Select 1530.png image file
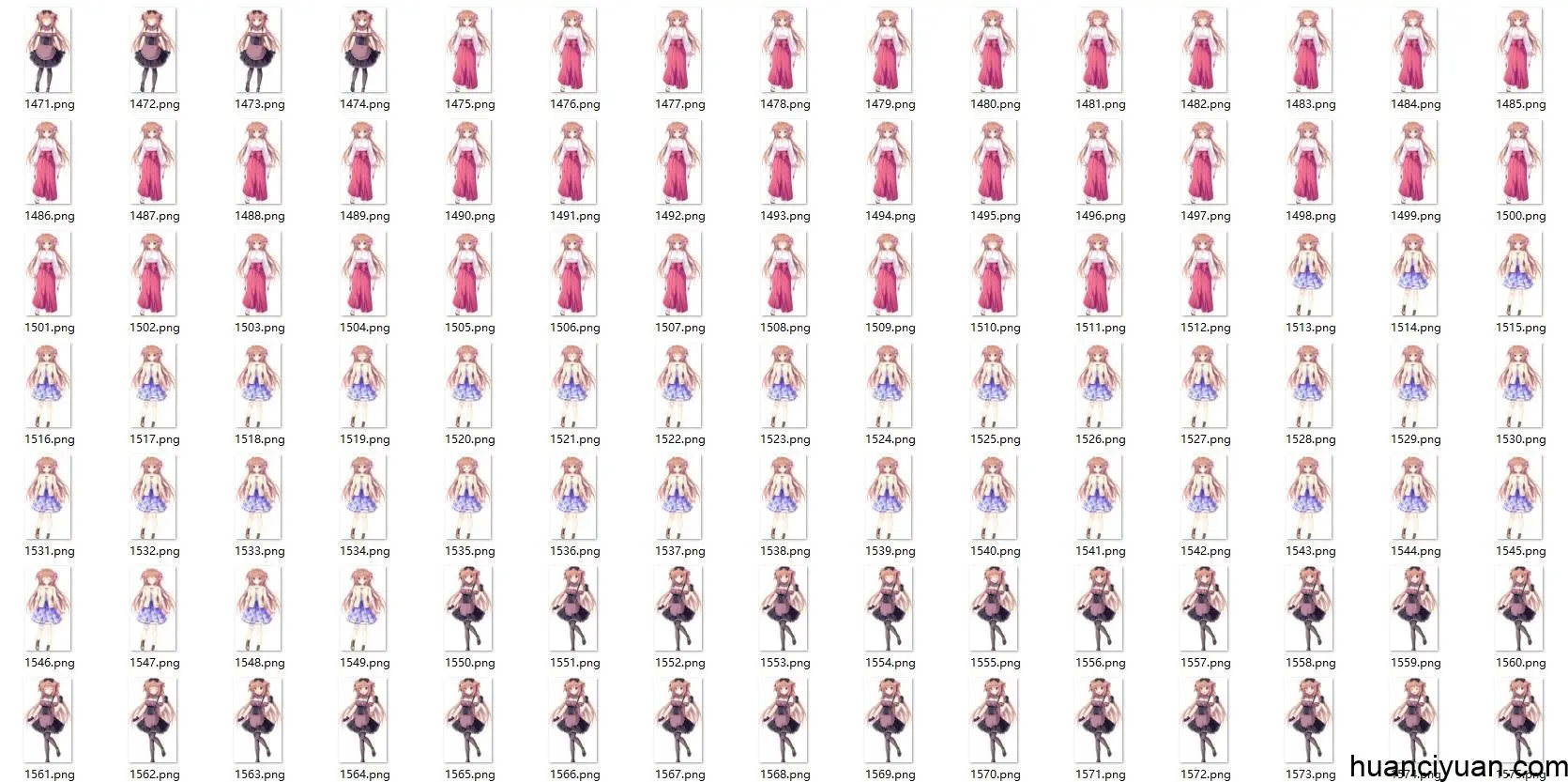 coord(1520,386)
